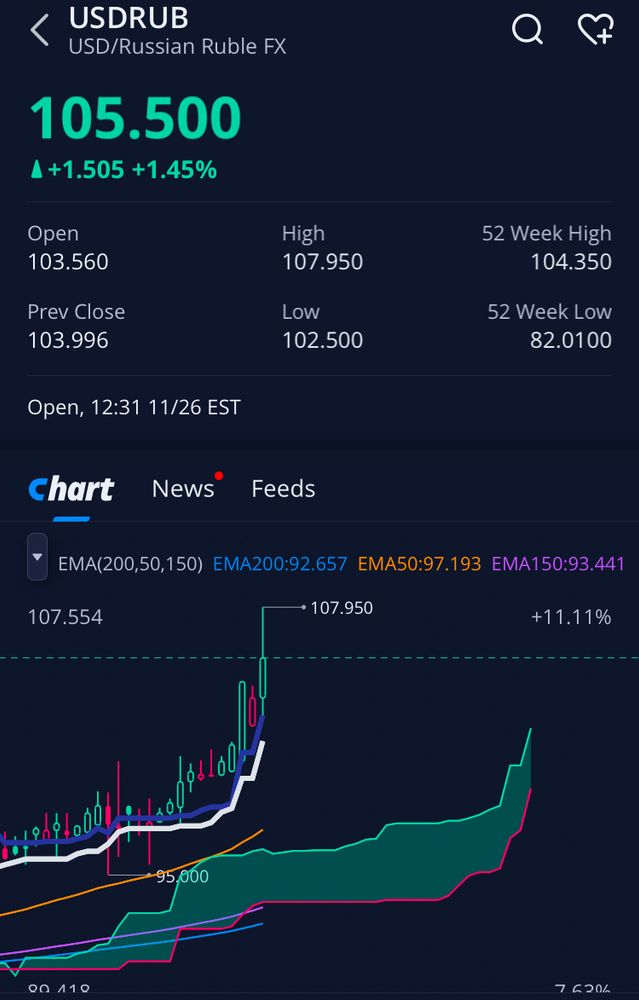The height and width of the screenshot is (1000, 639).
Task: Go back using the top-left arrow
Action: 40,31
